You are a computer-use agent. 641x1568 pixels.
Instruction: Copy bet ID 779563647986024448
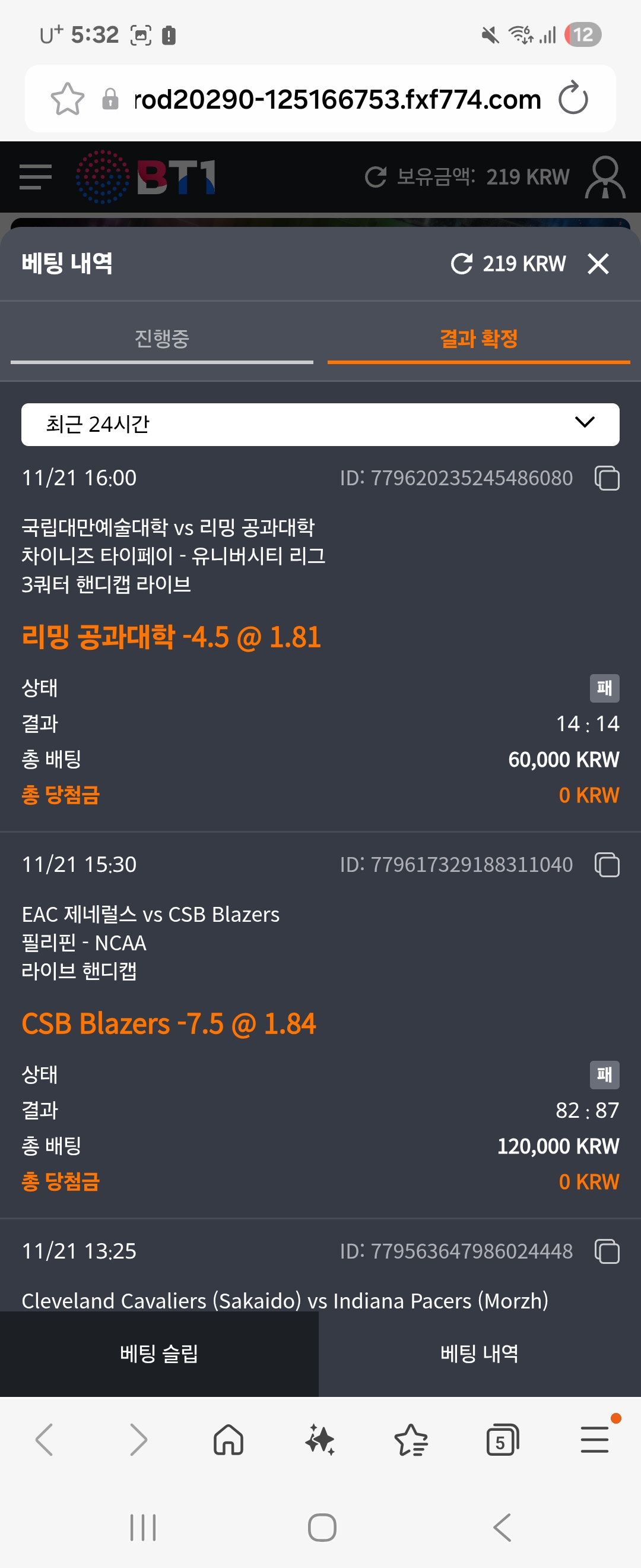[x=607, y=1251]
